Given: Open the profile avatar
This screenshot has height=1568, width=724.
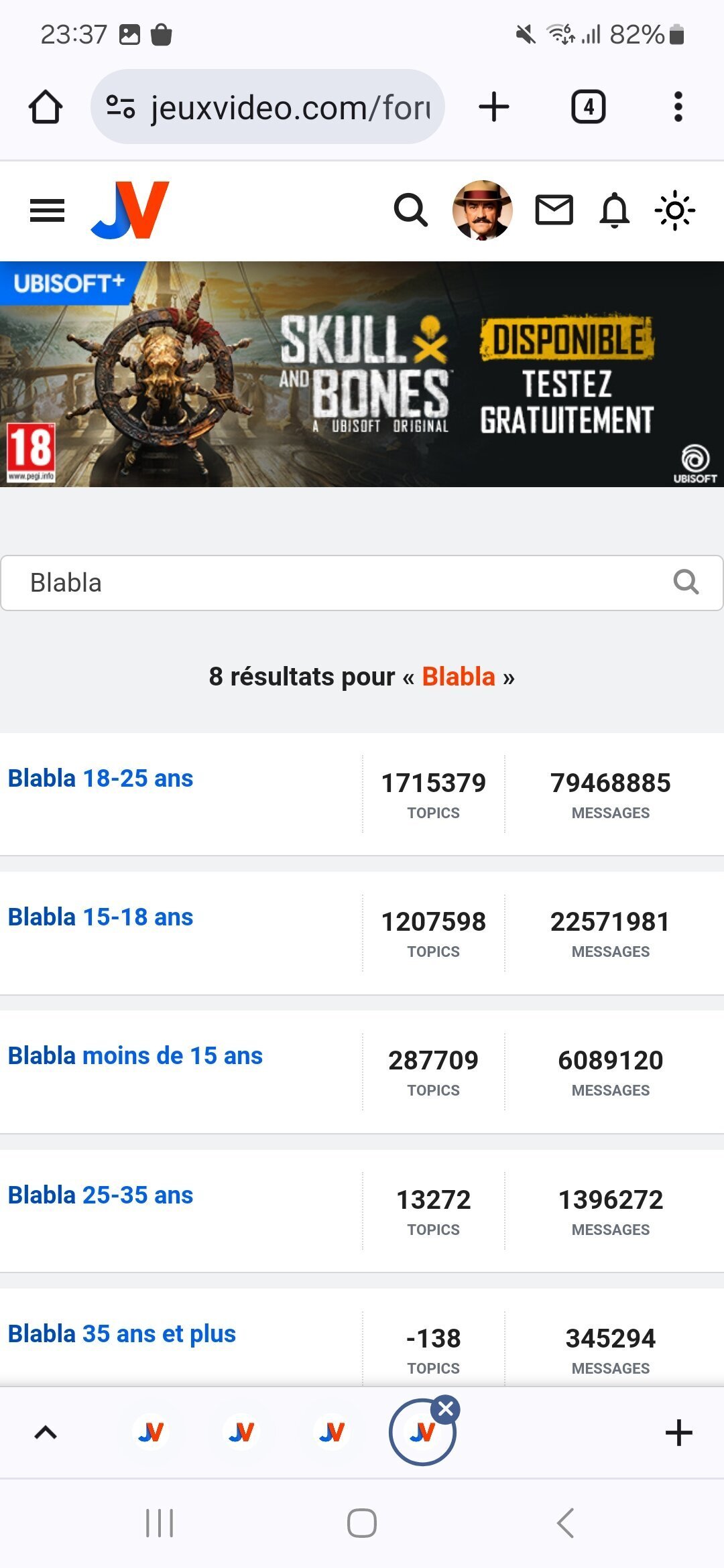Looking at the screenshot, I should coord(483,210).
